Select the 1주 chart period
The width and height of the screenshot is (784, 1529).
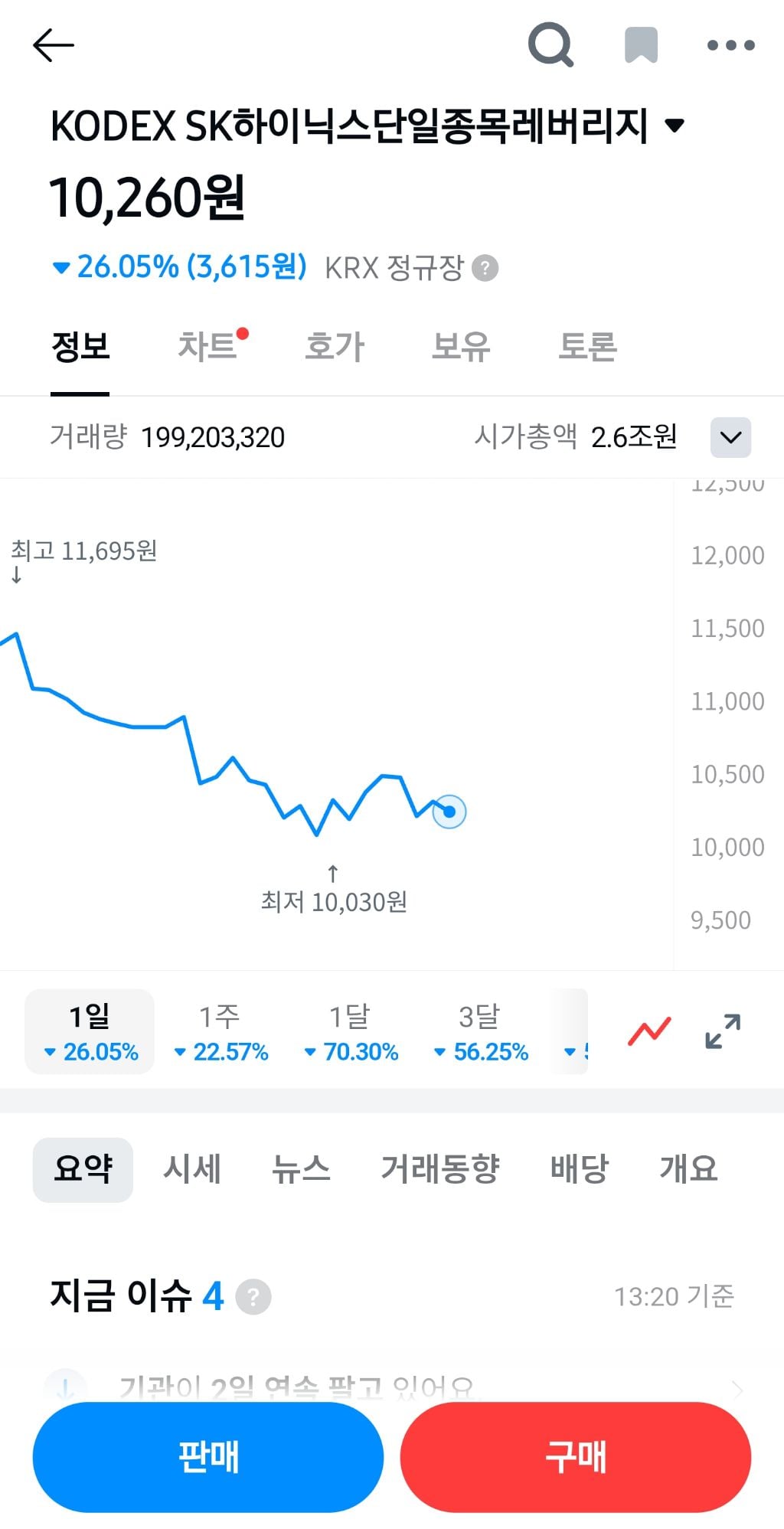click(x=220, y=1032)
